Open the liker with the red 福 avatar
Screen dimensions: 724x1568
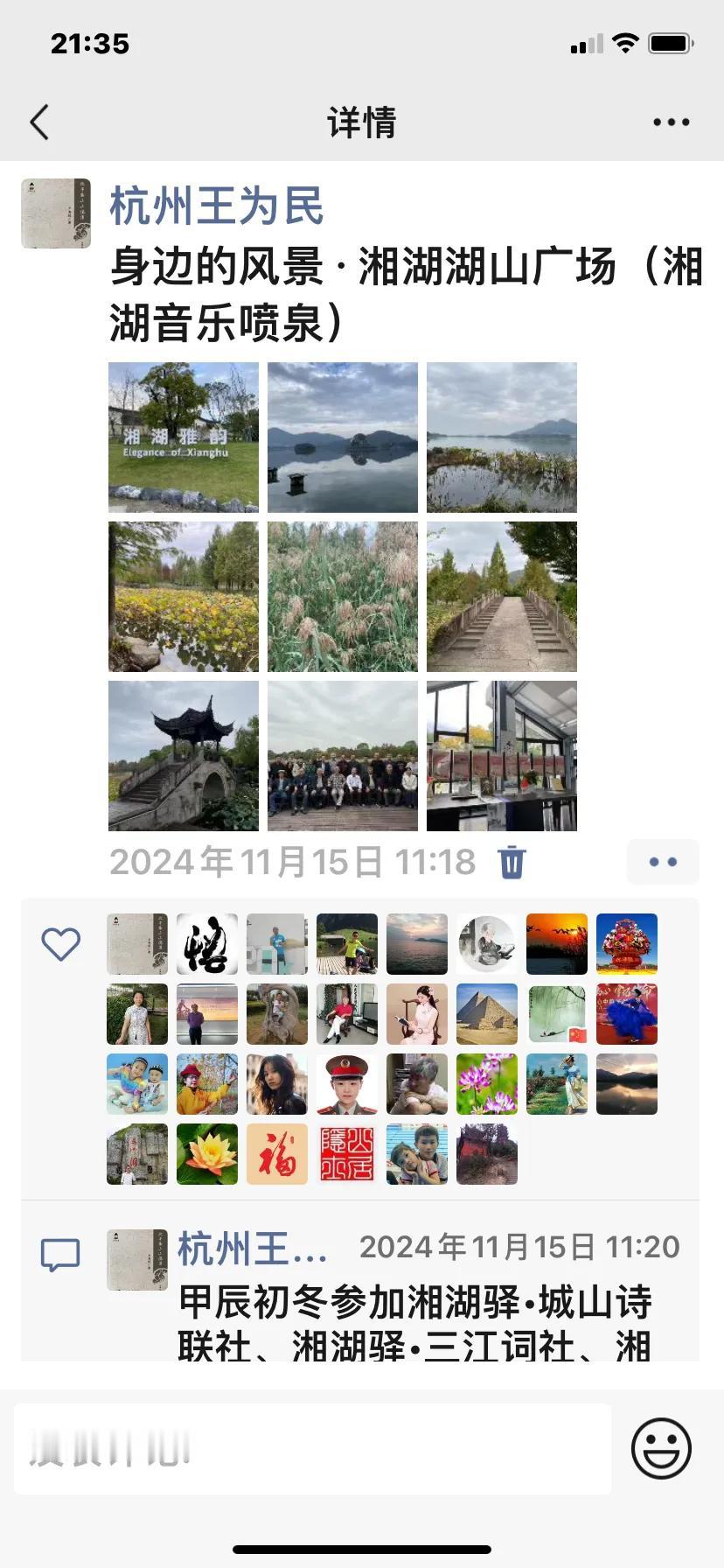click(277, 1154)
